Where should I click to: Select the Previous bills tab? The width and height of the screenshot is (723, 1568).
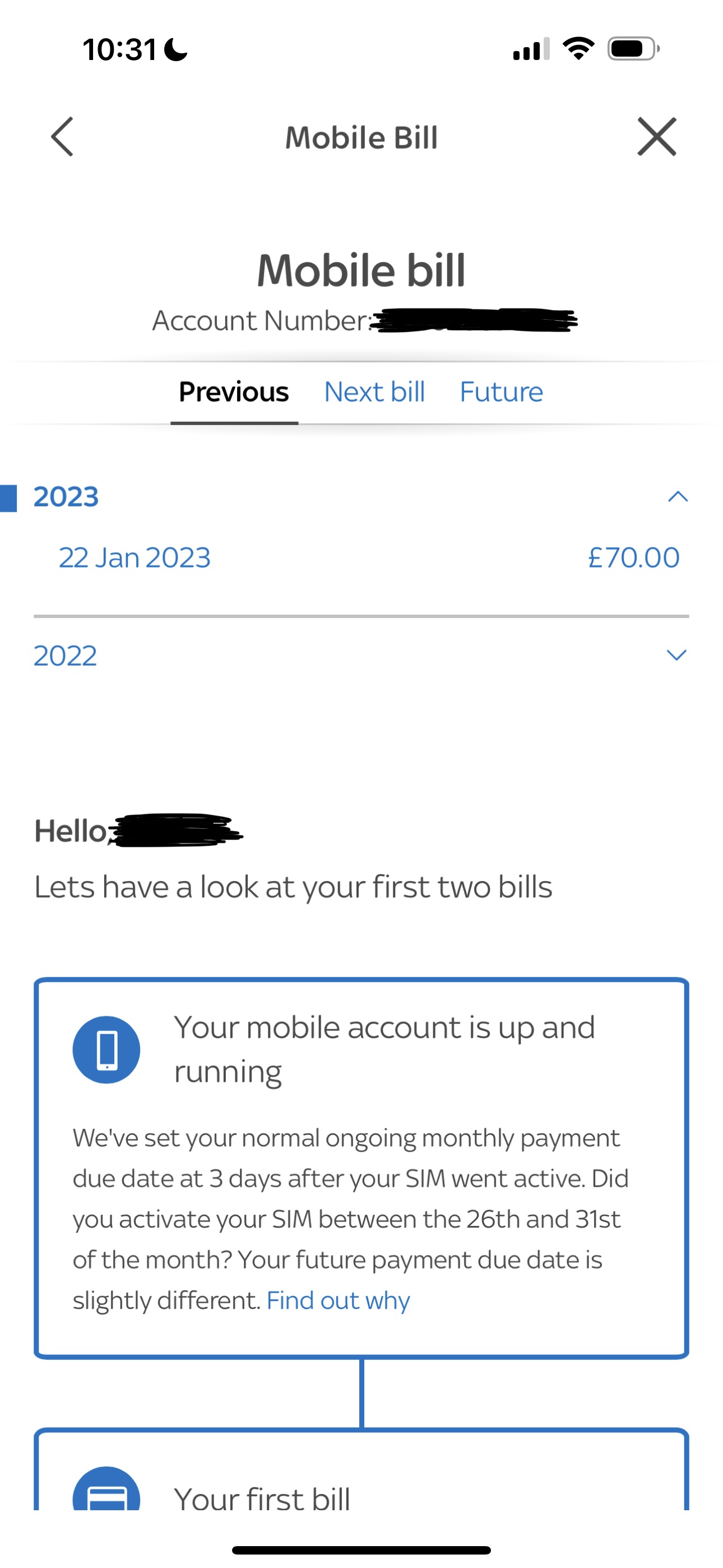[x=234, y=392]
